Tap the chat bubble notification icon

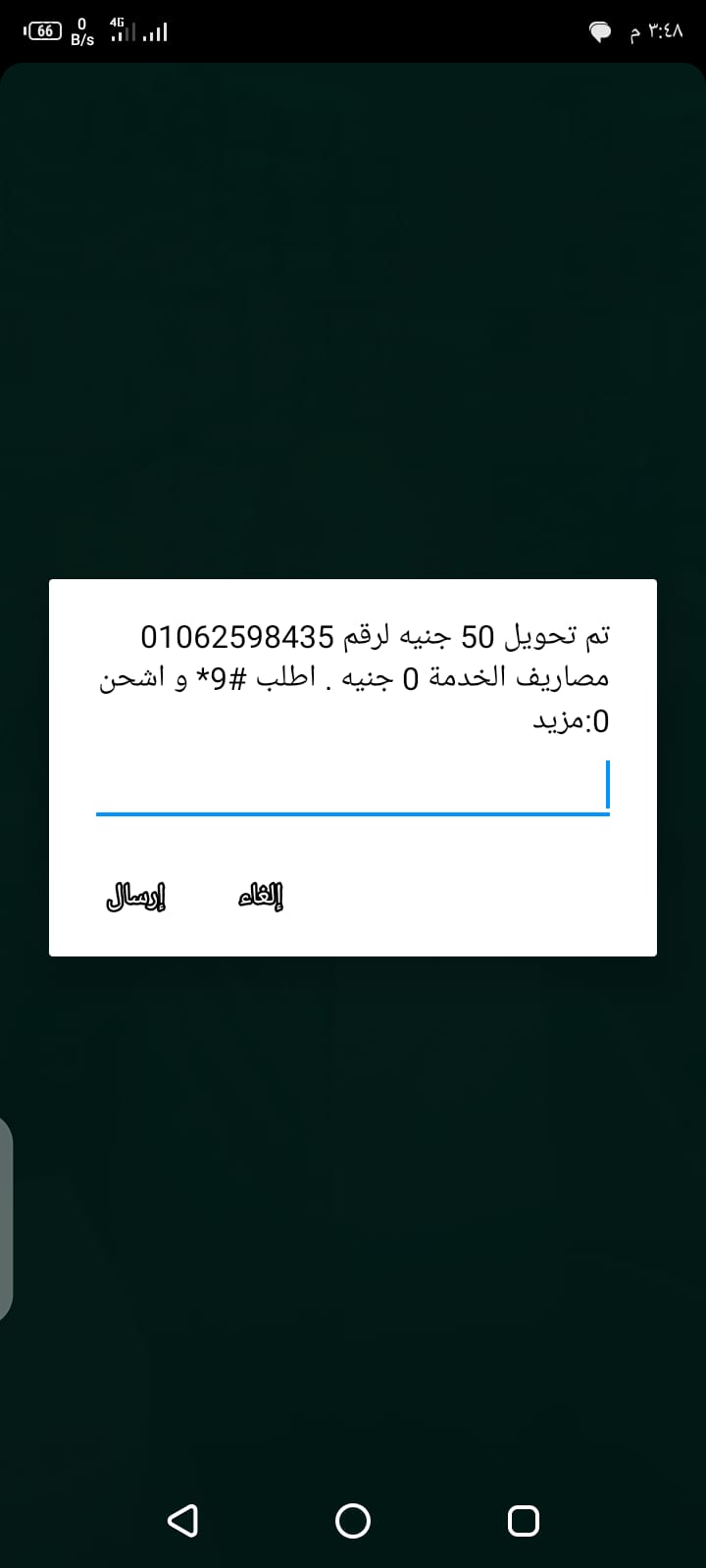pyautogui.click(x=602, y=30)
